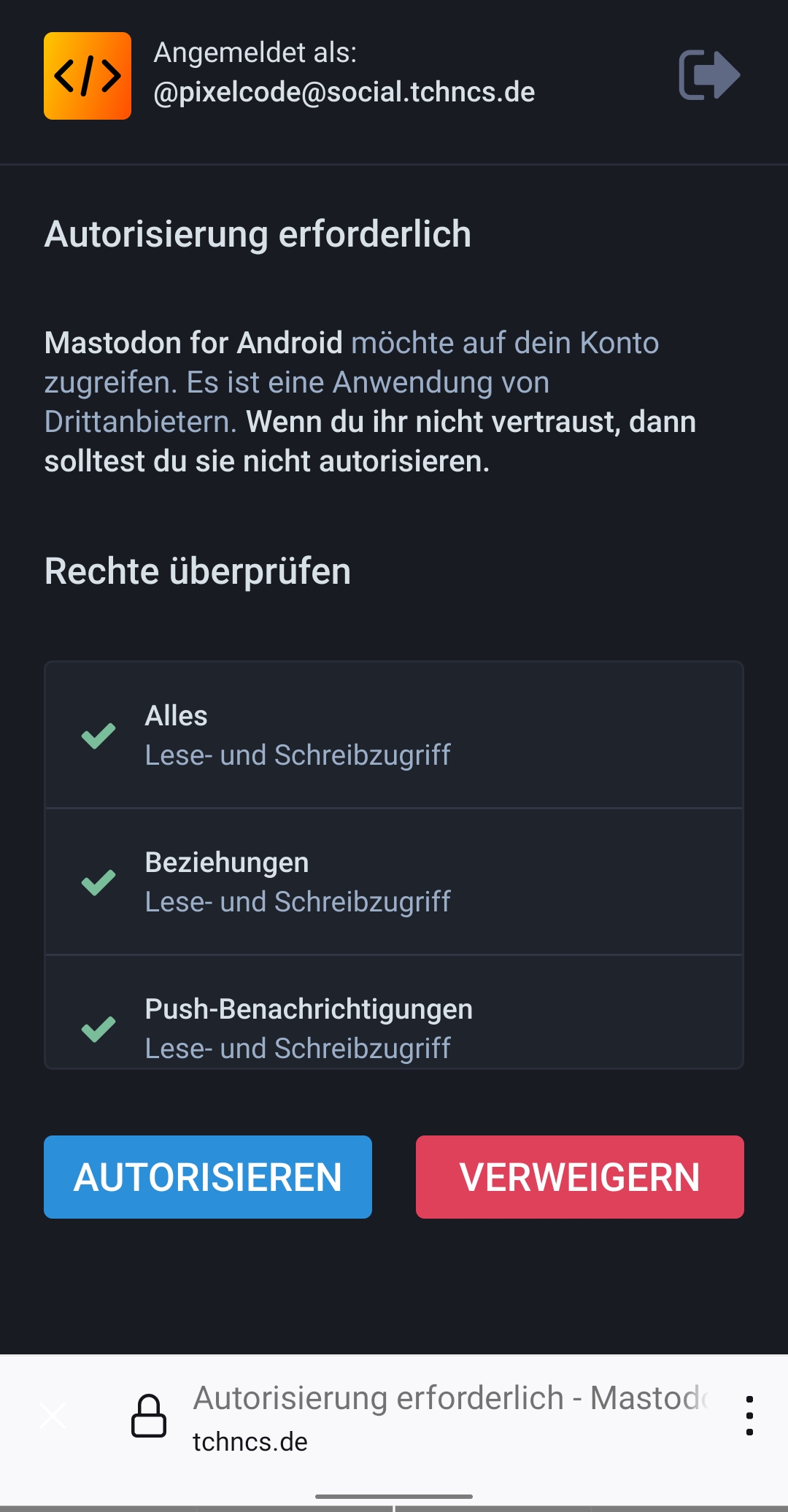788x1512 pixels.
Task: Close the custom tab with the X
Action: coord(53,1416)
